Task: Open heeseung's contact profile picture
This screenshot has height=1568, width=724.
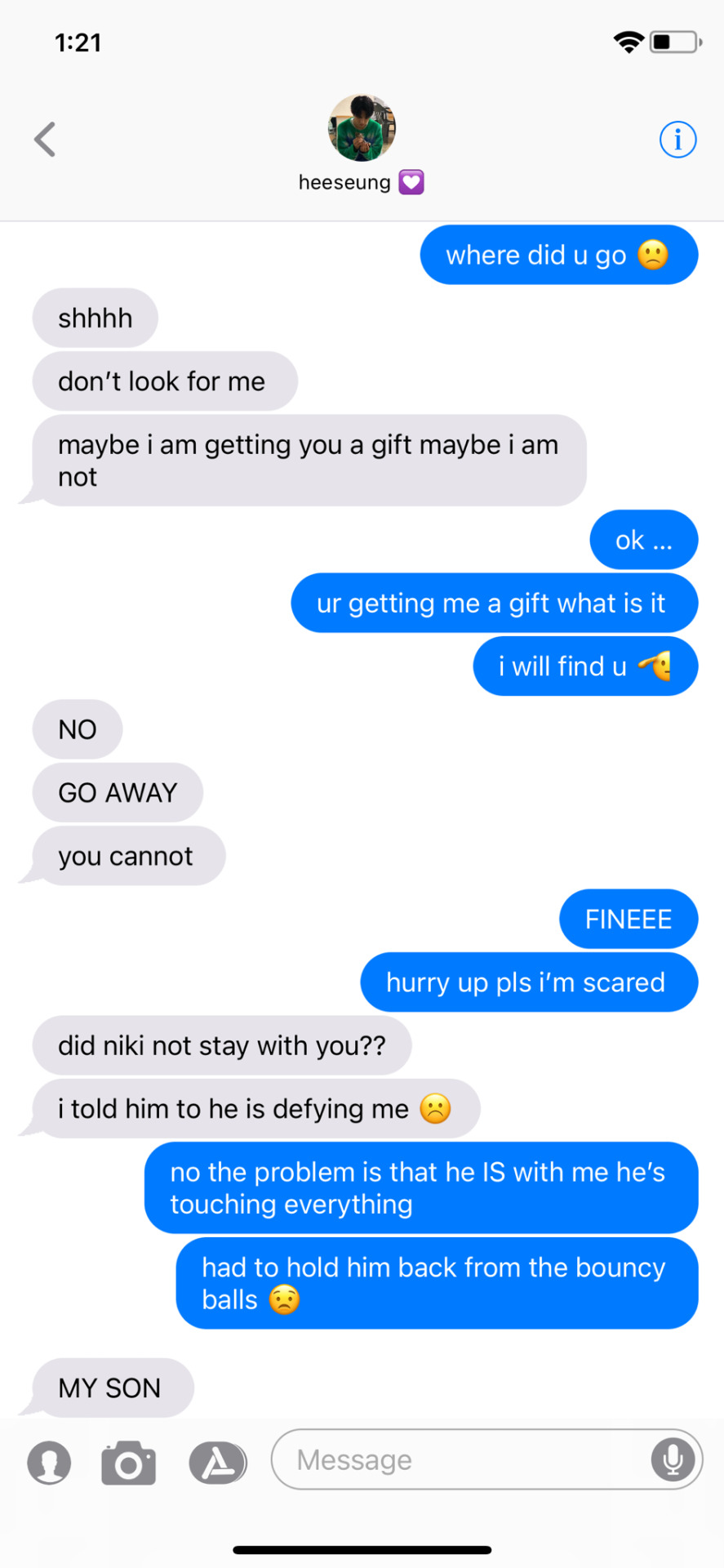Action: point(362,128)
